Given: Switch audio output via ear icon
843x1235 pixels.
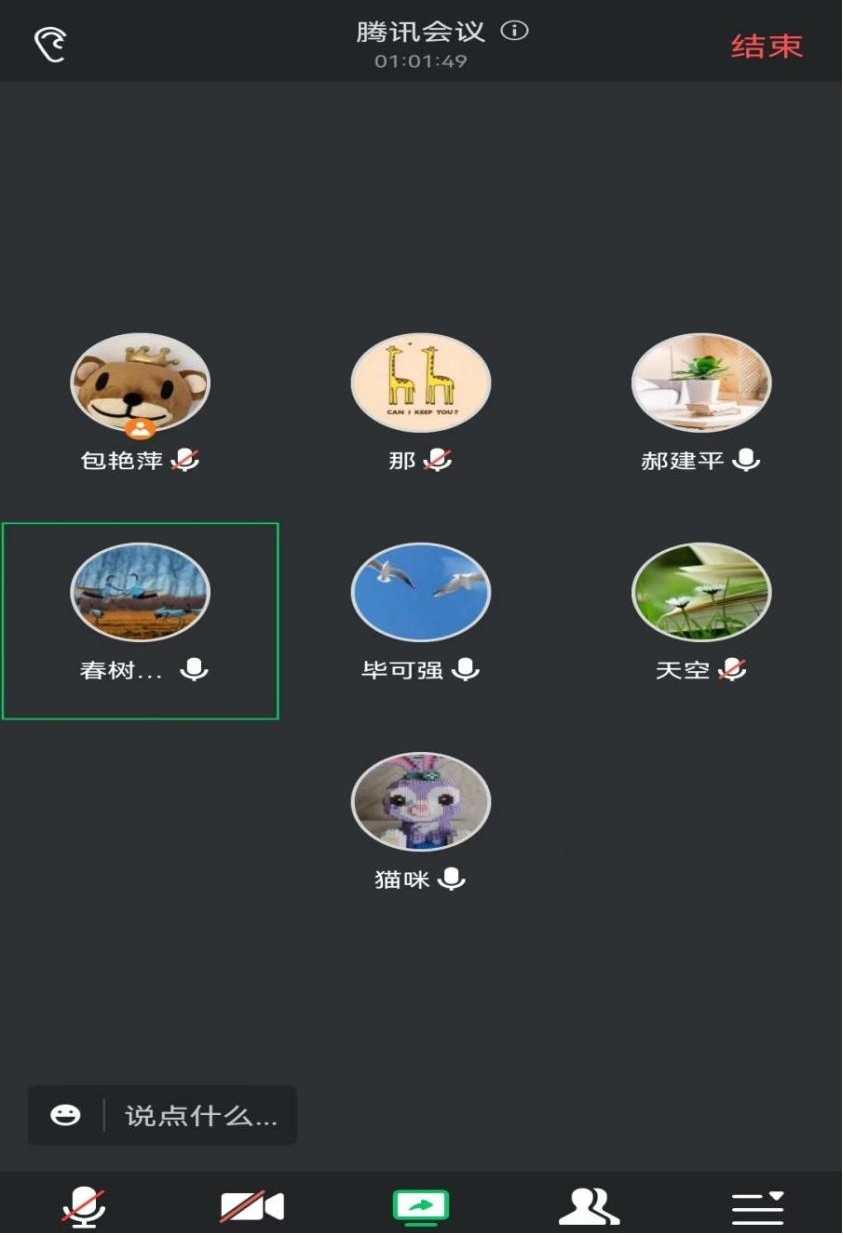Looking at the screenshot, I should [50, 45].
